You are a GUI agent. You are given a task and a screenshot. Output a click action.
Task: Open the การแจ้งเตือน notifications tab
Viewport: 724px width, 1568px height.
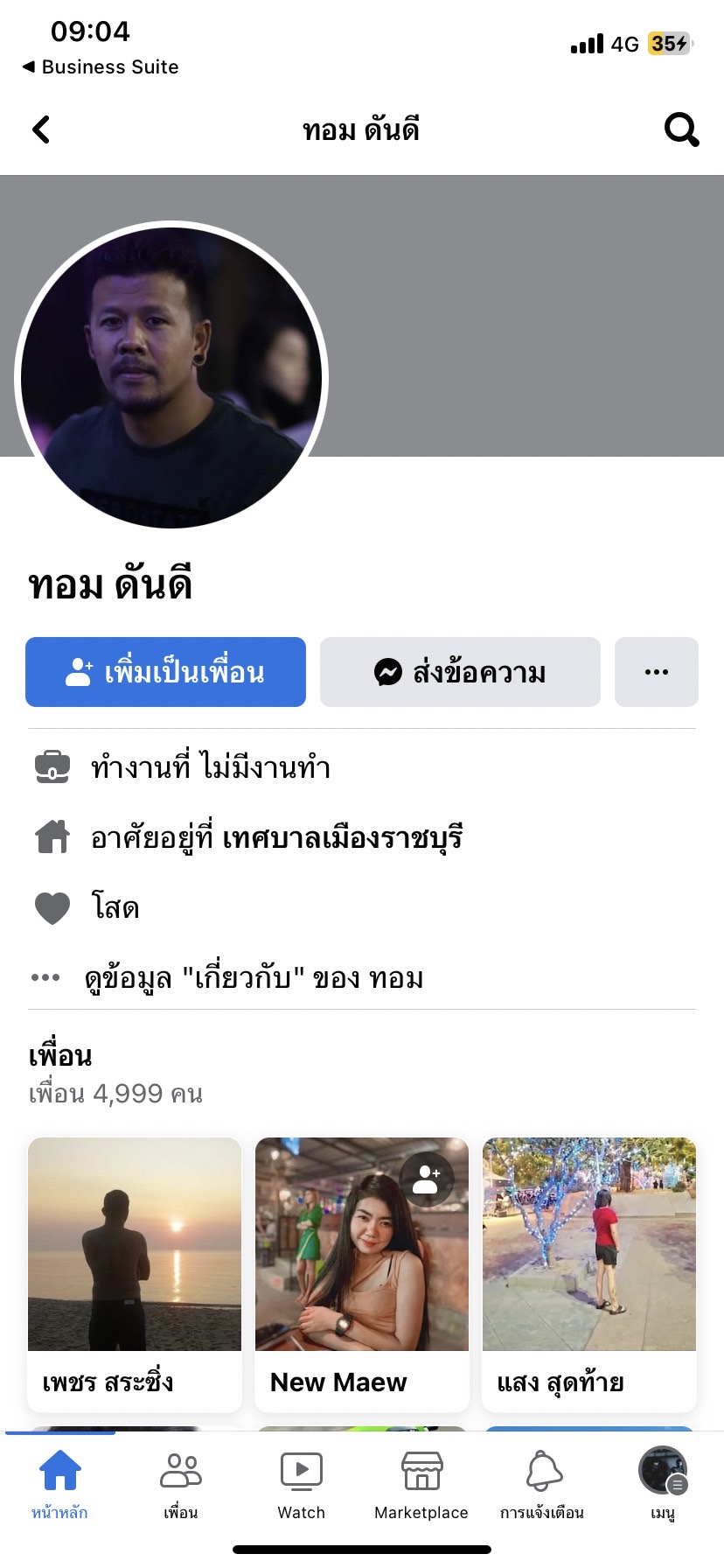[542, 1484]
